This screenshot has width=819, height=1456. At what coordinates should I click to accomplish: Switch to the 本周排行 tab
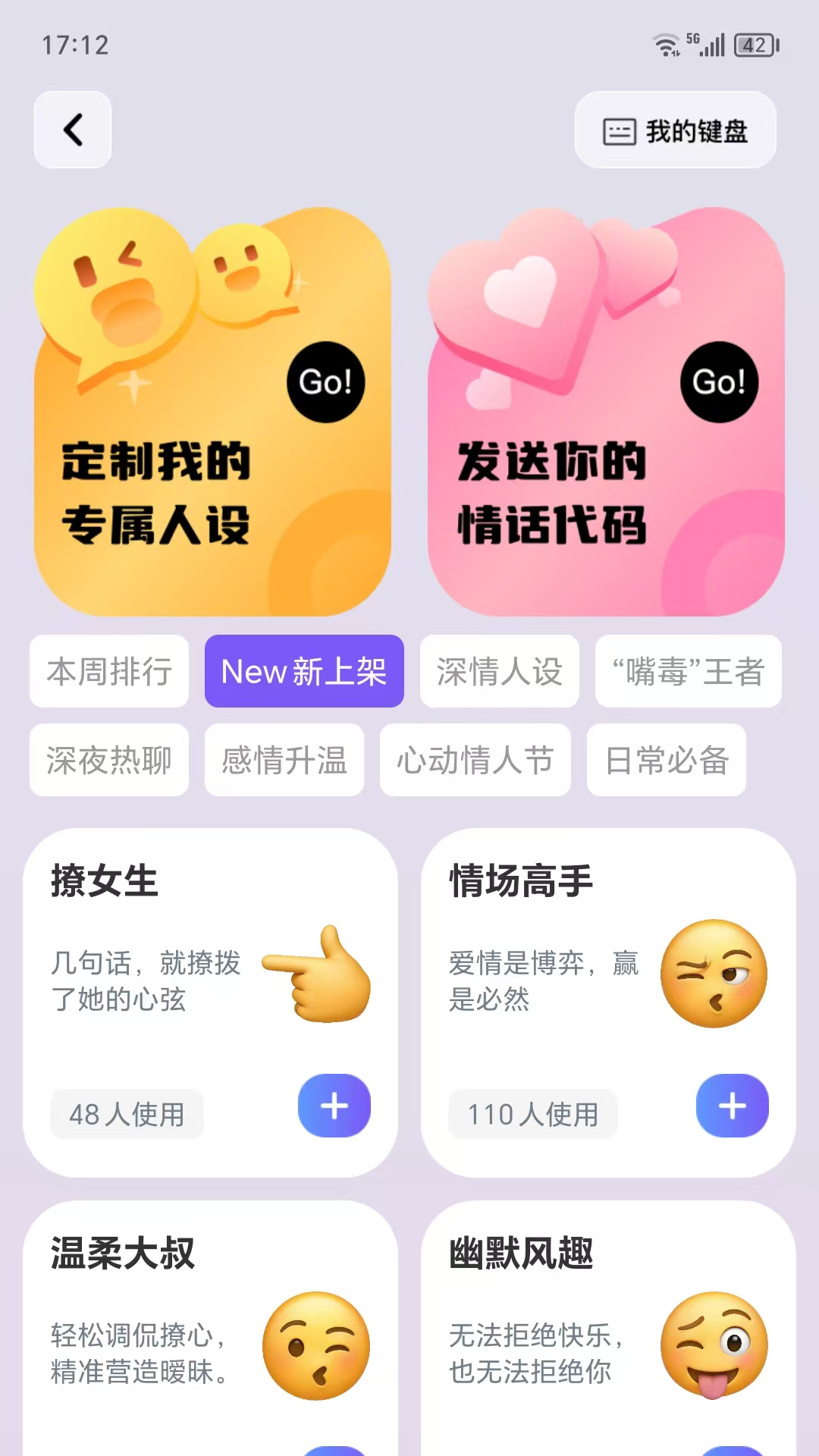pyautogui.click(x=108, y=673)
